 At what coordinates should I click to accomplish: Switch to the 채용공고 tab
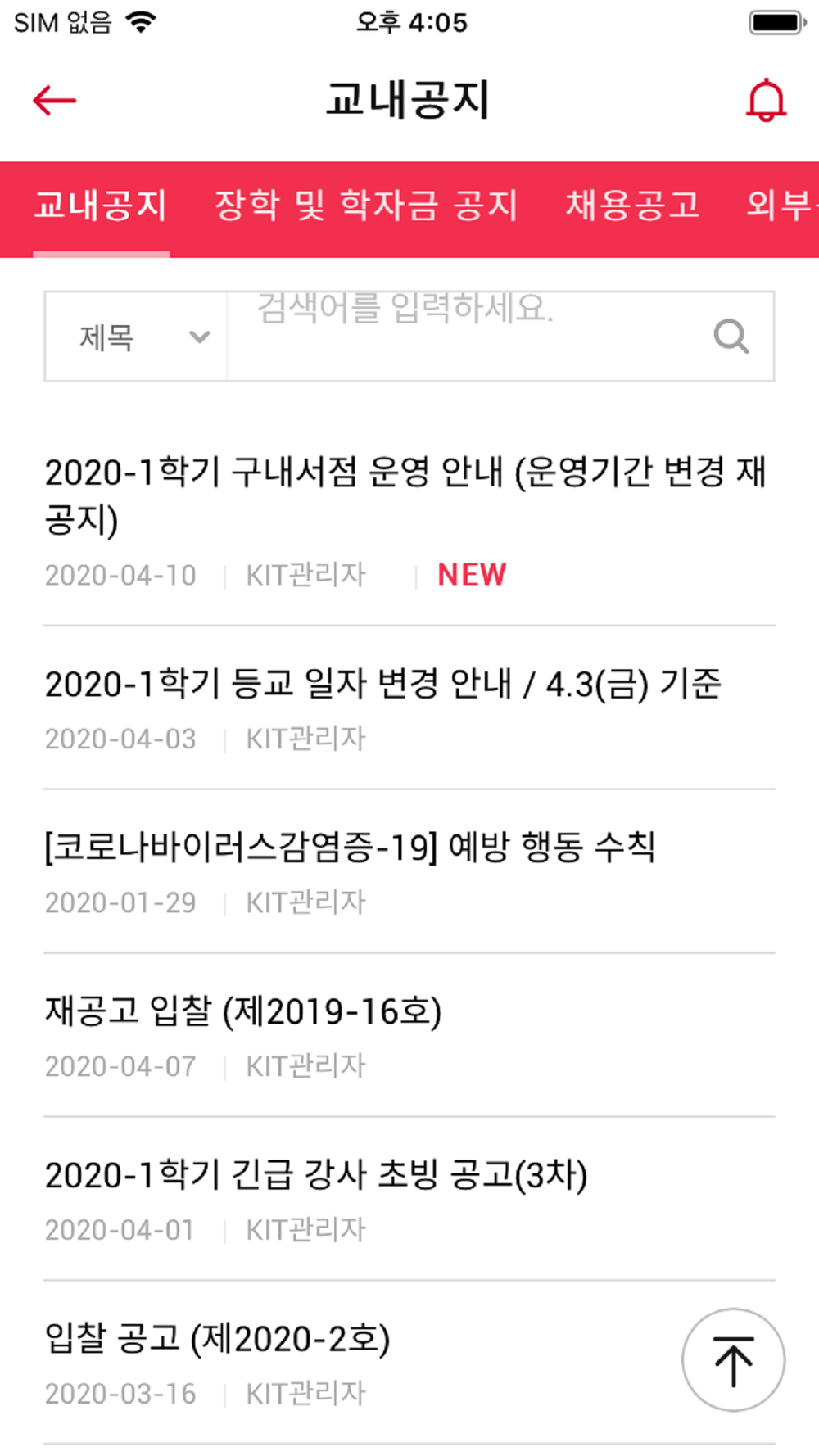(632, 206)
